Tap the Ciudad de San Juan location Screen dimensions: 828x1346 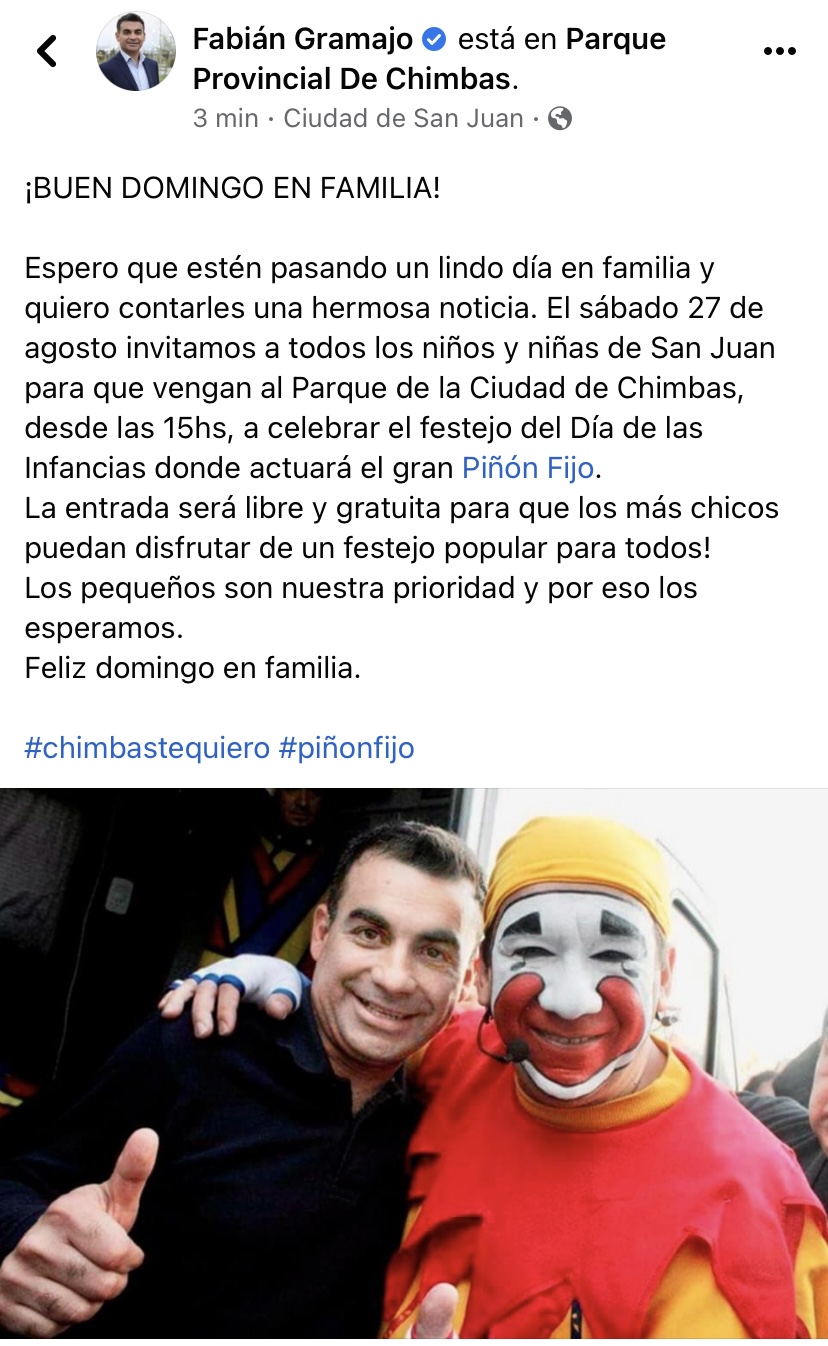(x=403, y=118)
